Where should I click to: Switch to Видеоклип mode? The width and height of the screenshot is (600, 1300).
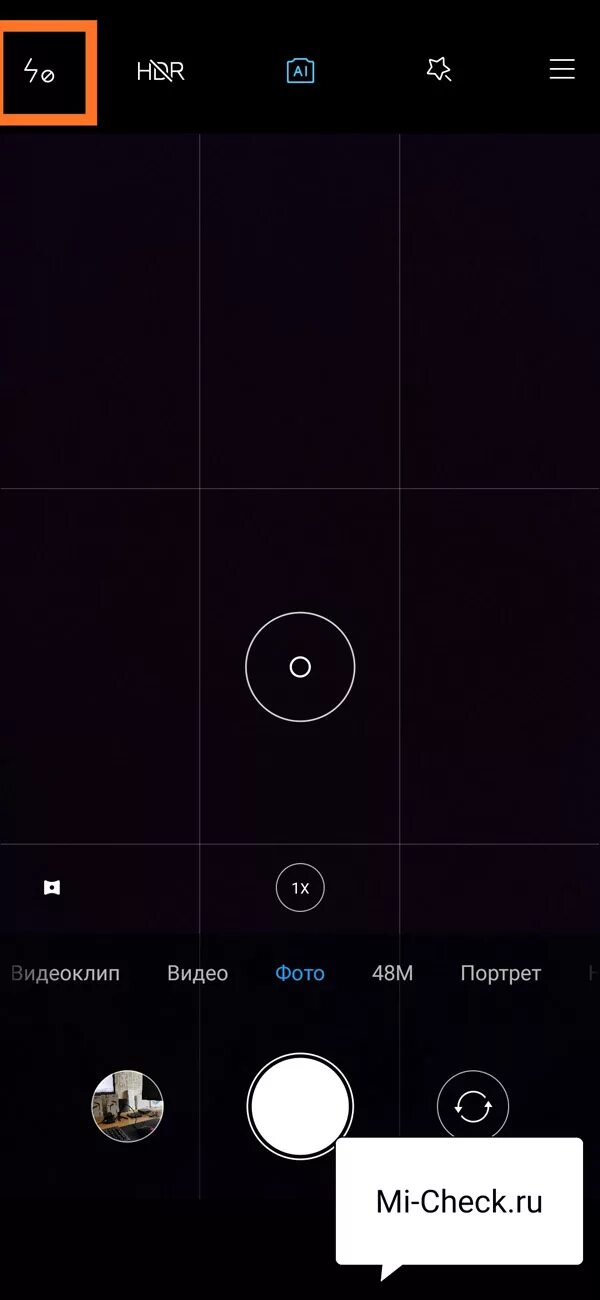[x=65, y=973]
